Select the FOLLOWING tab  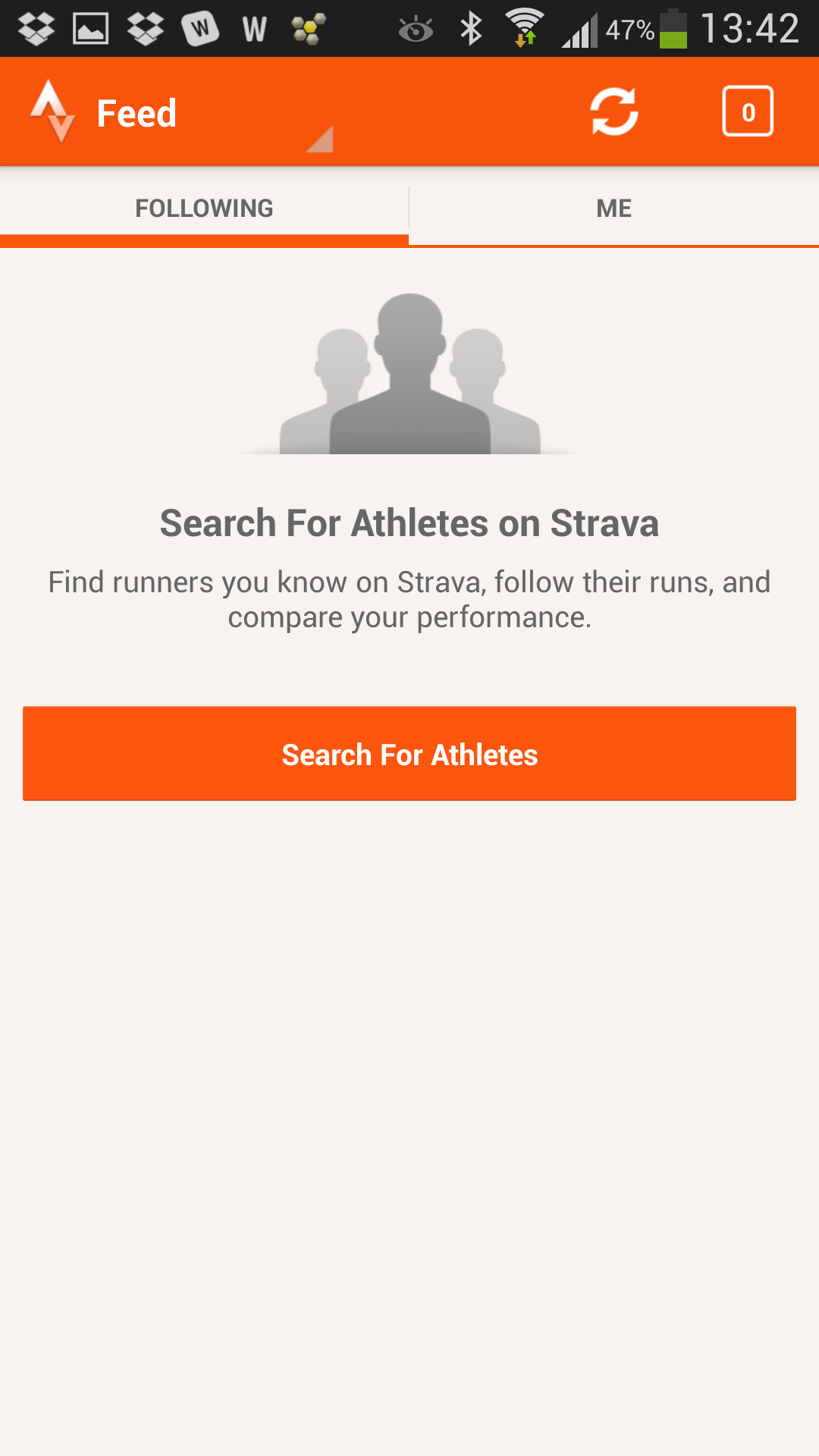[x=204, y=207]
